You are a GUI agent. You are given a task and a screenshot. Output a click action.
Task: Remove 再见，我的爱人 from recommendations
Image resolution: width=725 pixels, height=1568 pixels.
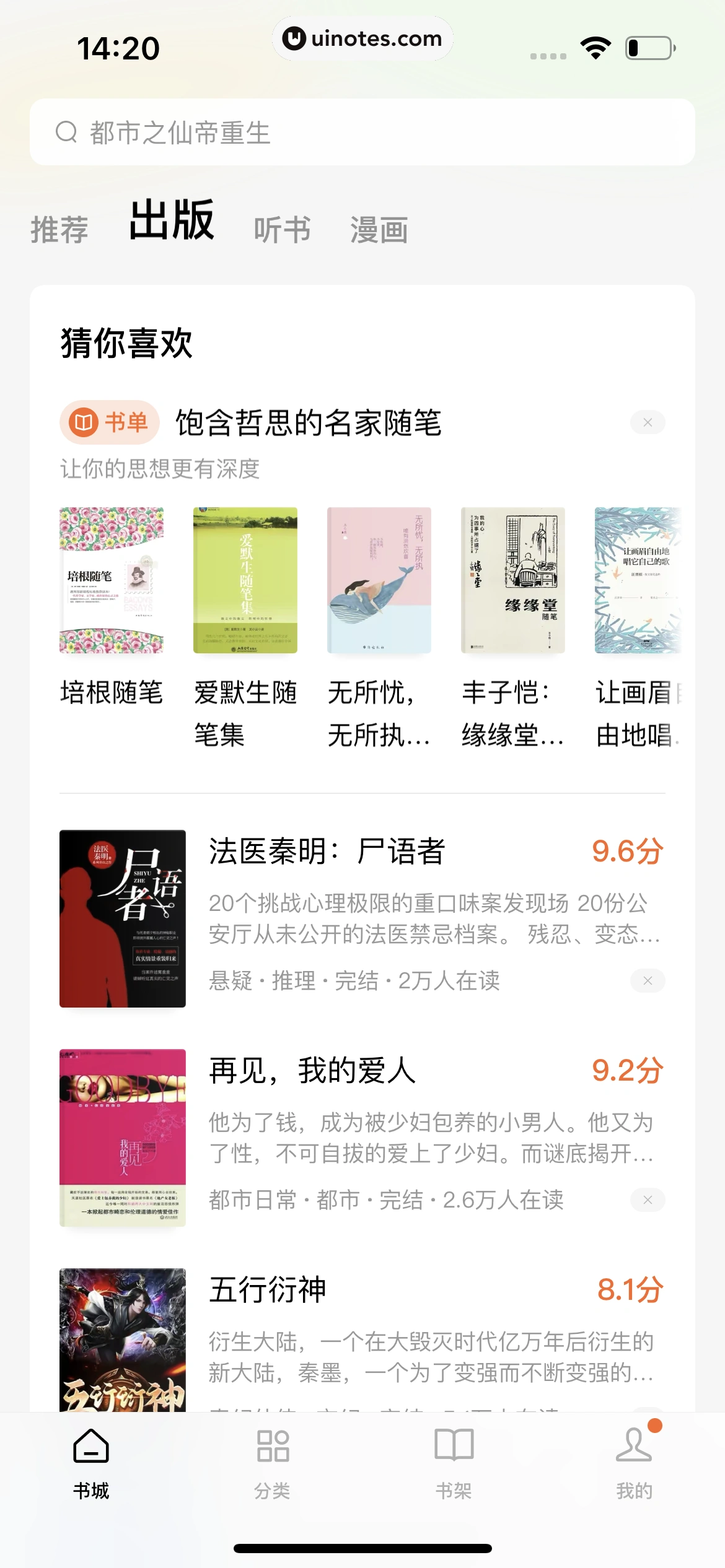(x=648, y=1200)
